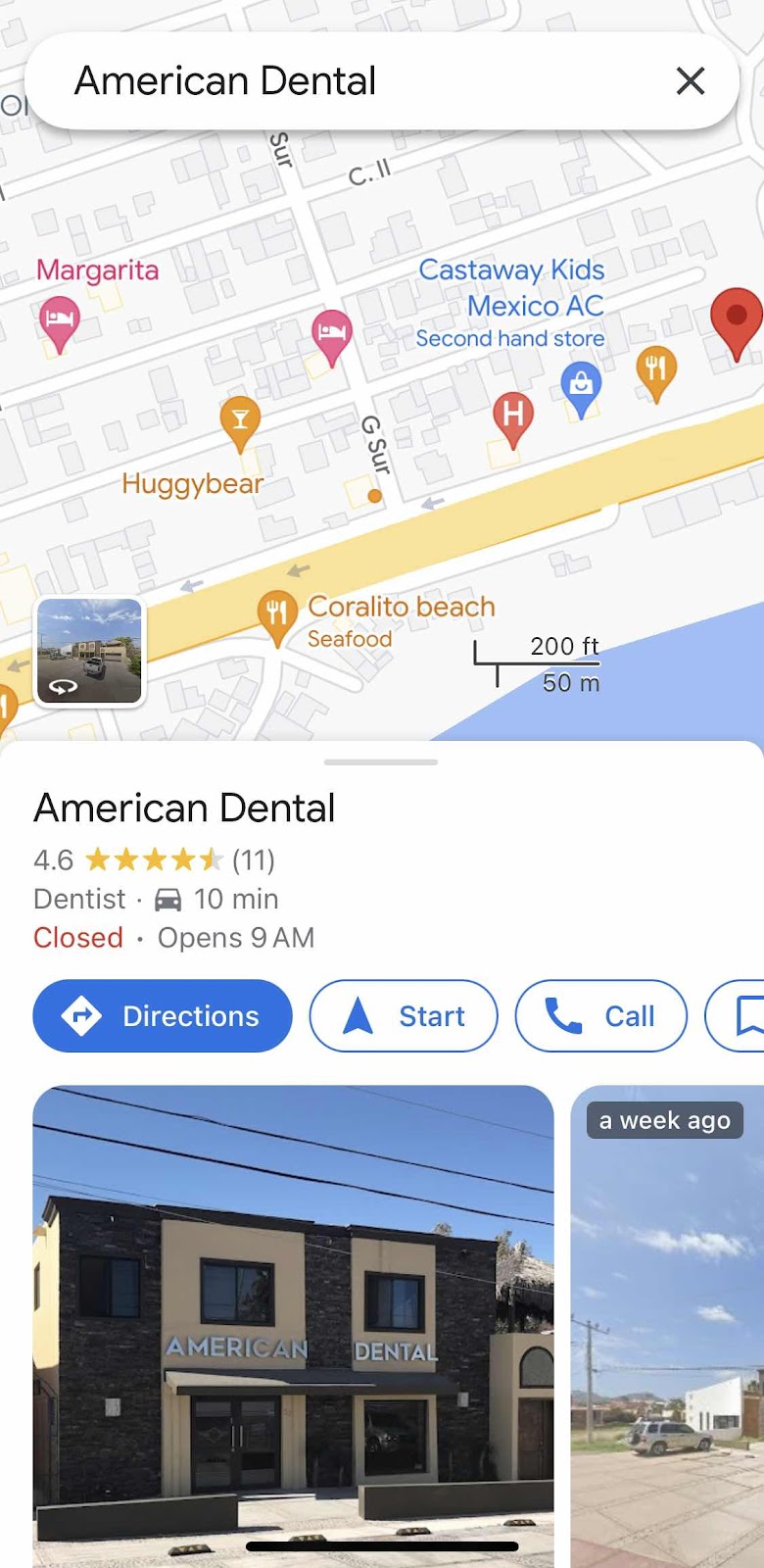Select Castaway Kids Mexico AC store marker

(x=581, y=385)
